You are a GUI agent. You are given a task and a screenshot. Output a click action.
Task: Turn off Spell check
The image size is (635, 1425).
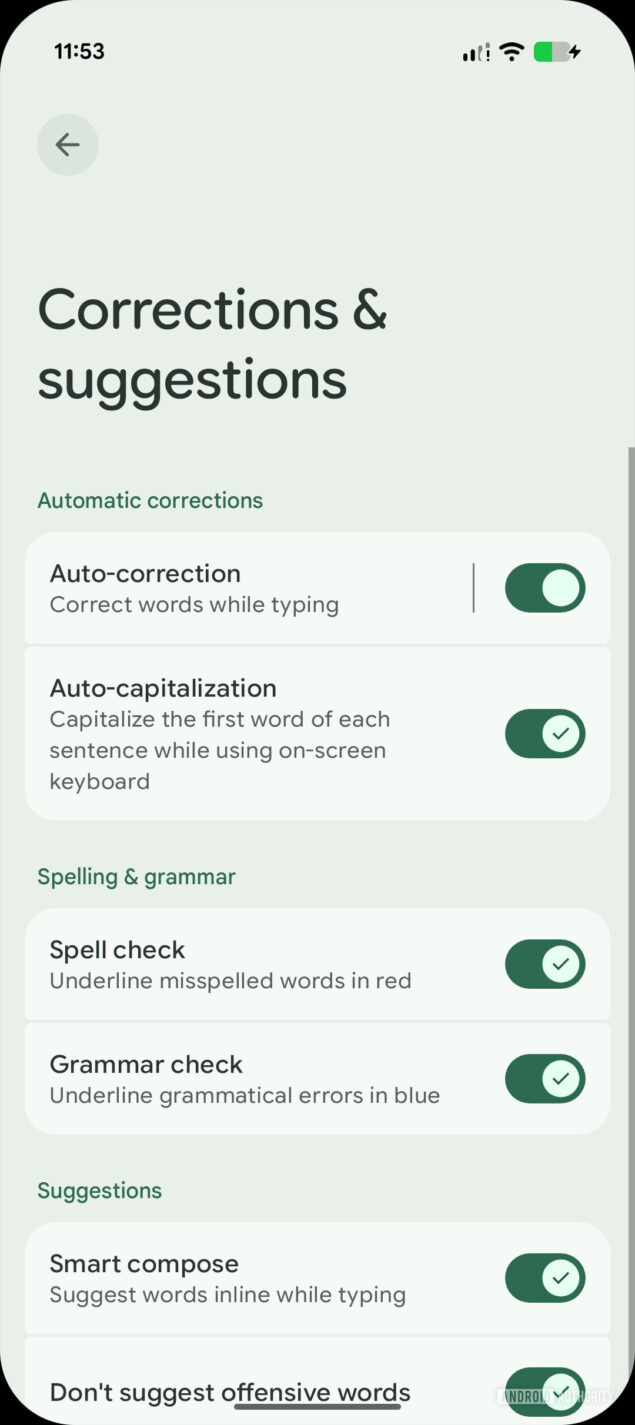click(545, 965)
